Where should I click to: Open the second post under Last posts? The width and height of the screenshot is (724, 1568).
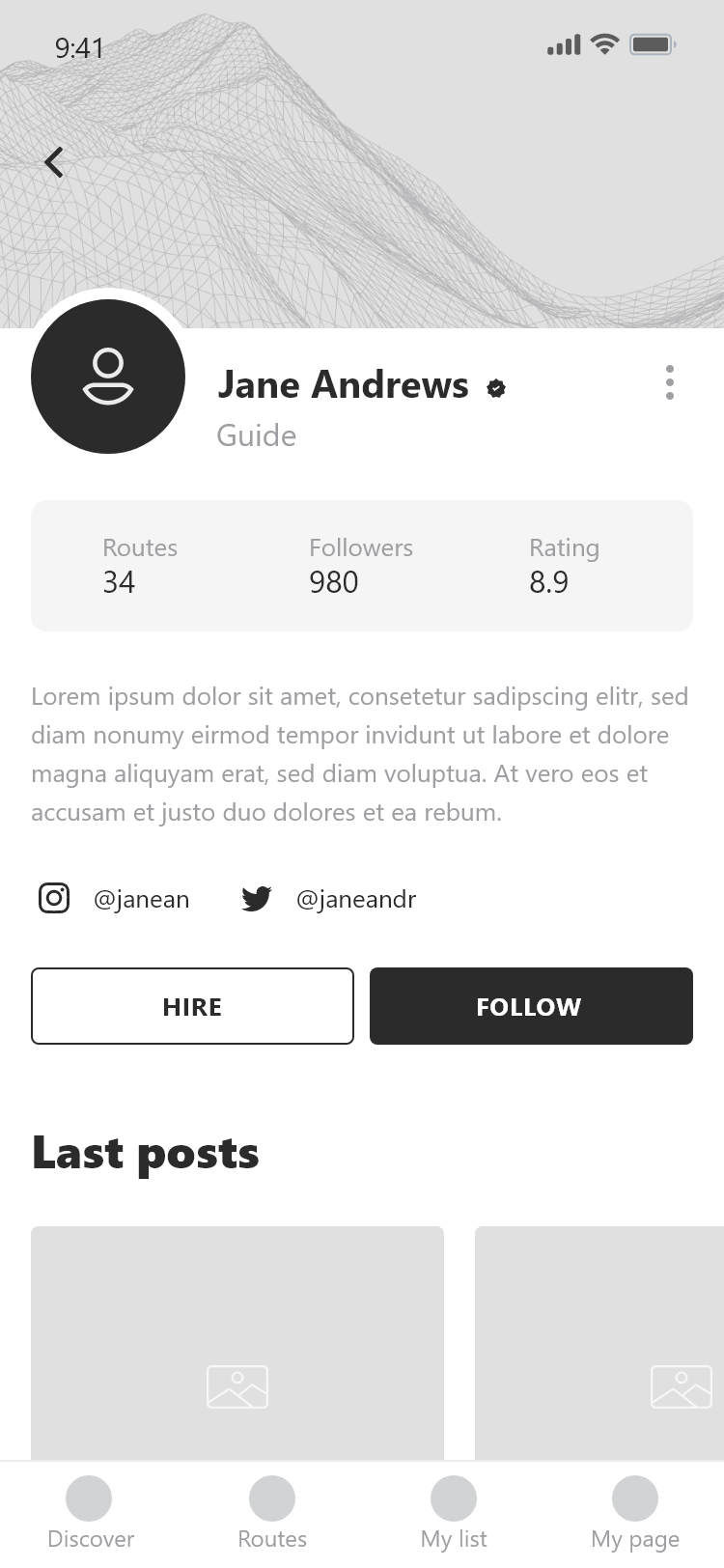[x=599, y=1342]
